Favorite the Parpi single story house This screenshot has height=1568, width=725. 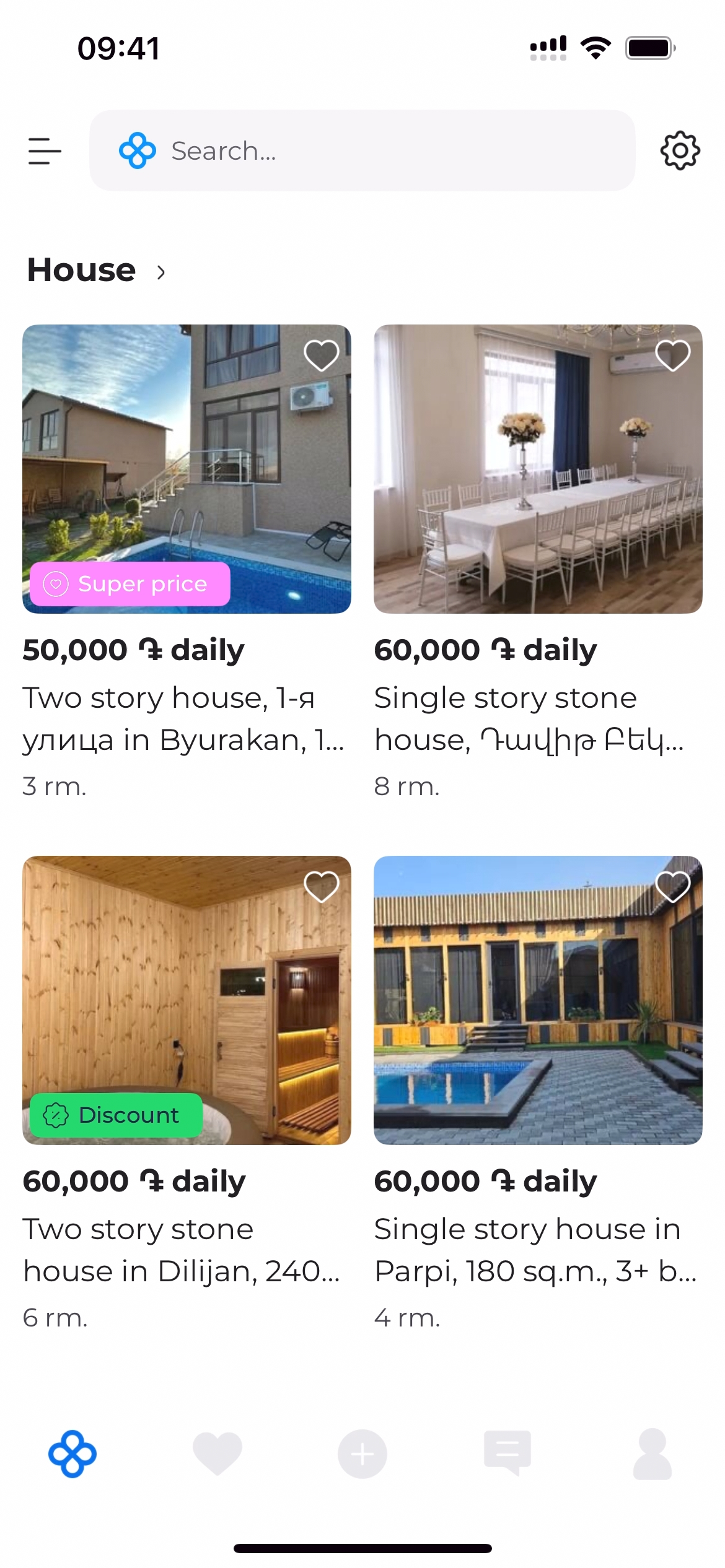(672, 887)
